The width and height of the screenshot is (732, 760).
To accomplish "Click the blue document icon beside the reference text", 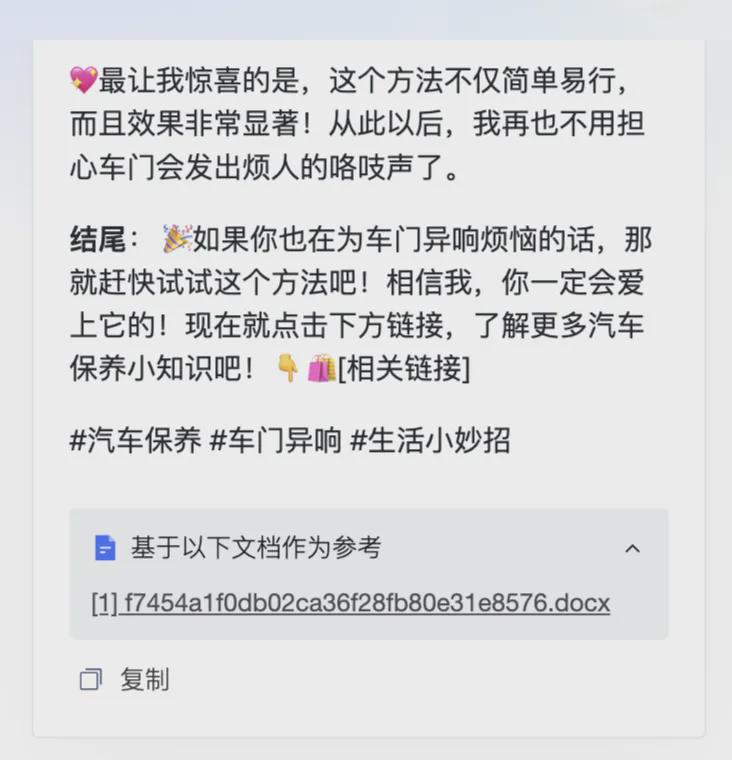I will coord(103,548).
